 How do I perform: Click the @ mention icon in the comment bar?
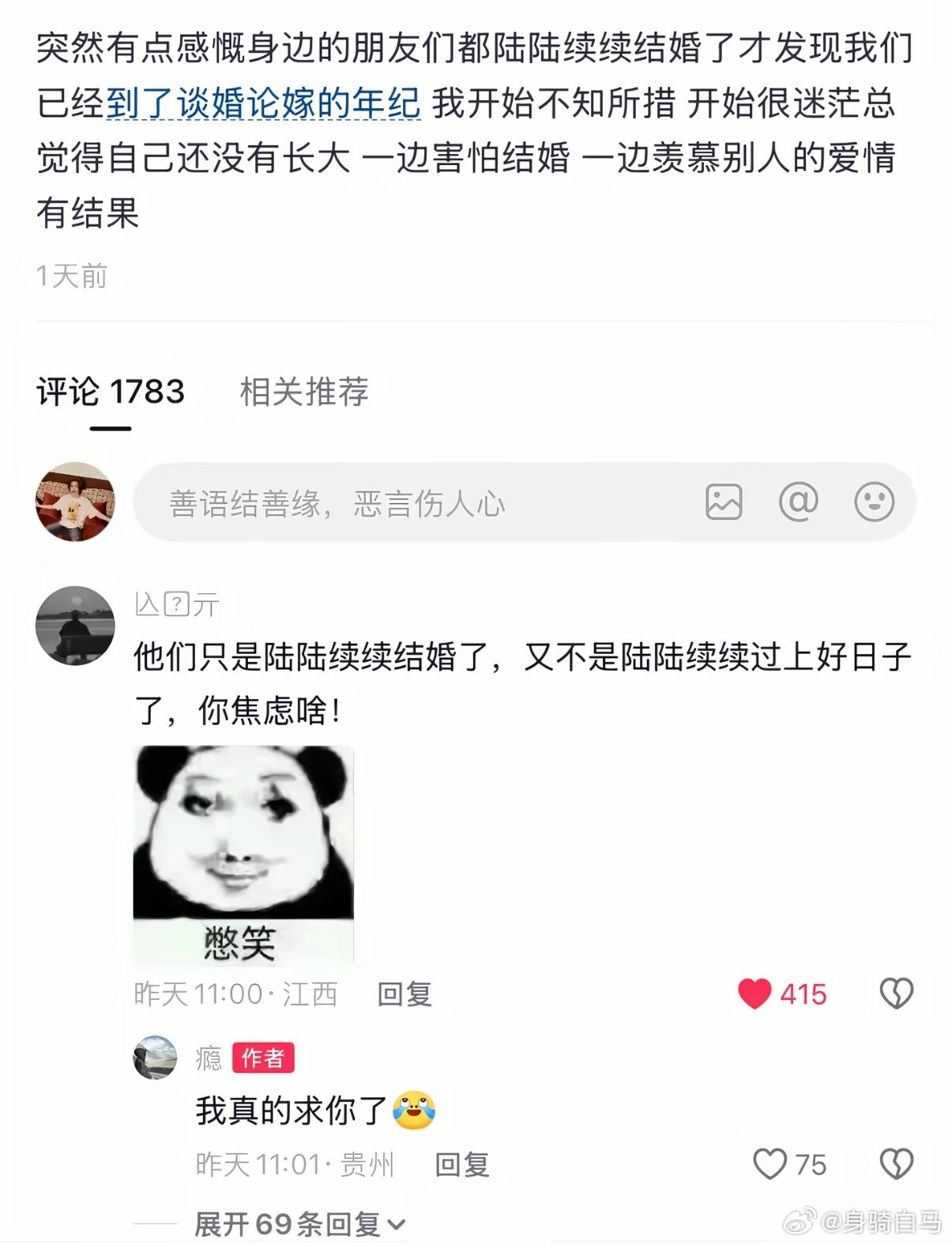(801, 501)
